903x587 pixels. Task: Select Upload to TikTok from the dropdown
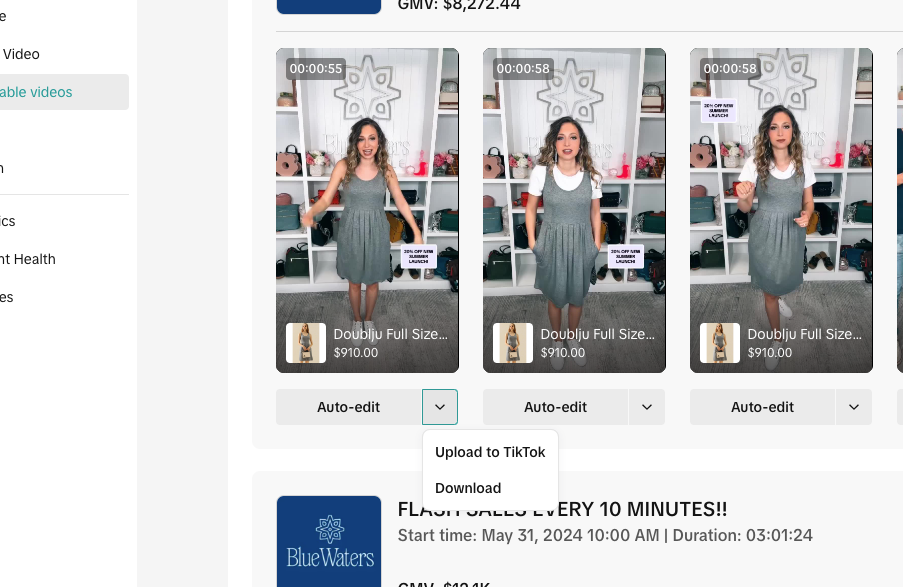pos(490,452)
